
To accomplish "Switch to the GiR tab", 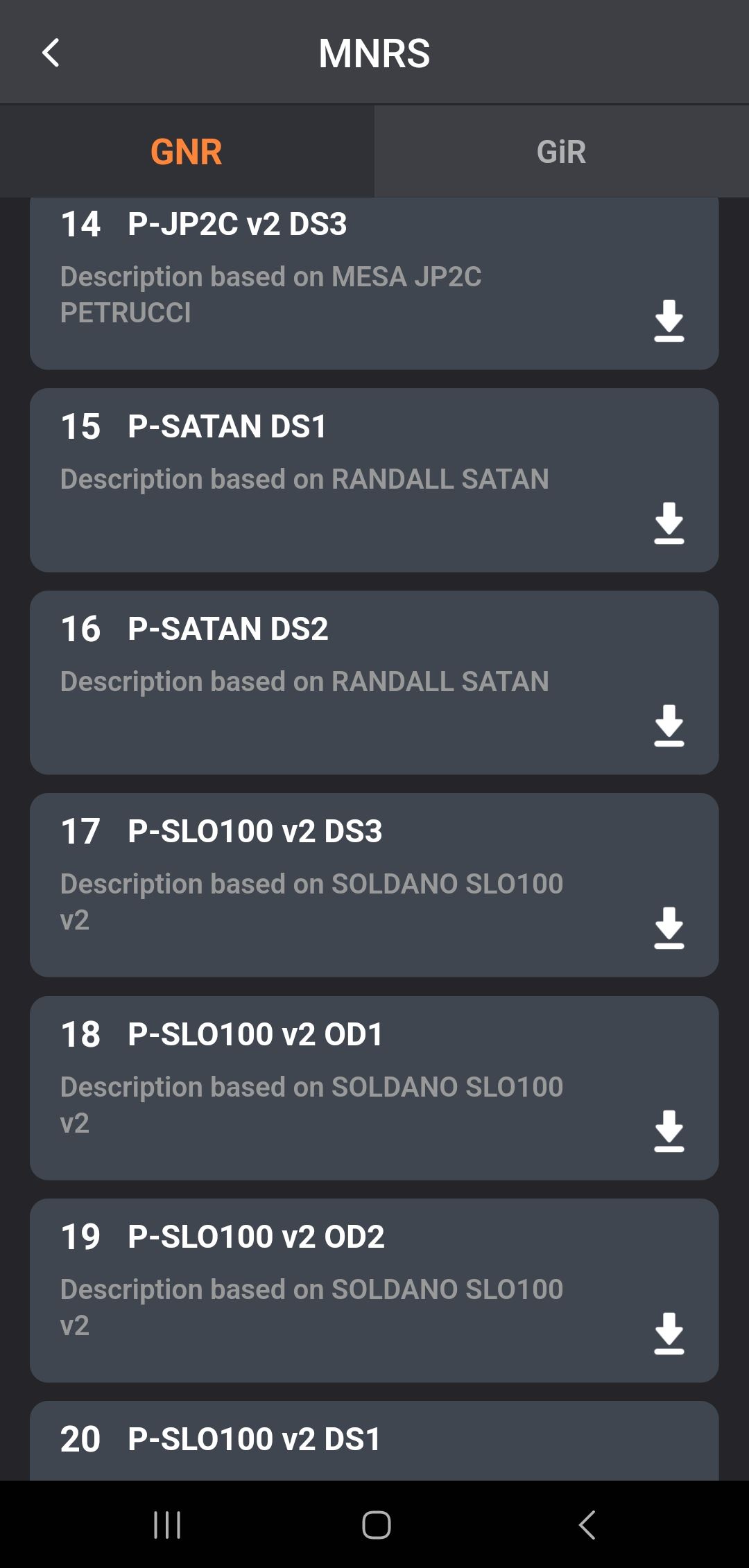I will point(561,152).
